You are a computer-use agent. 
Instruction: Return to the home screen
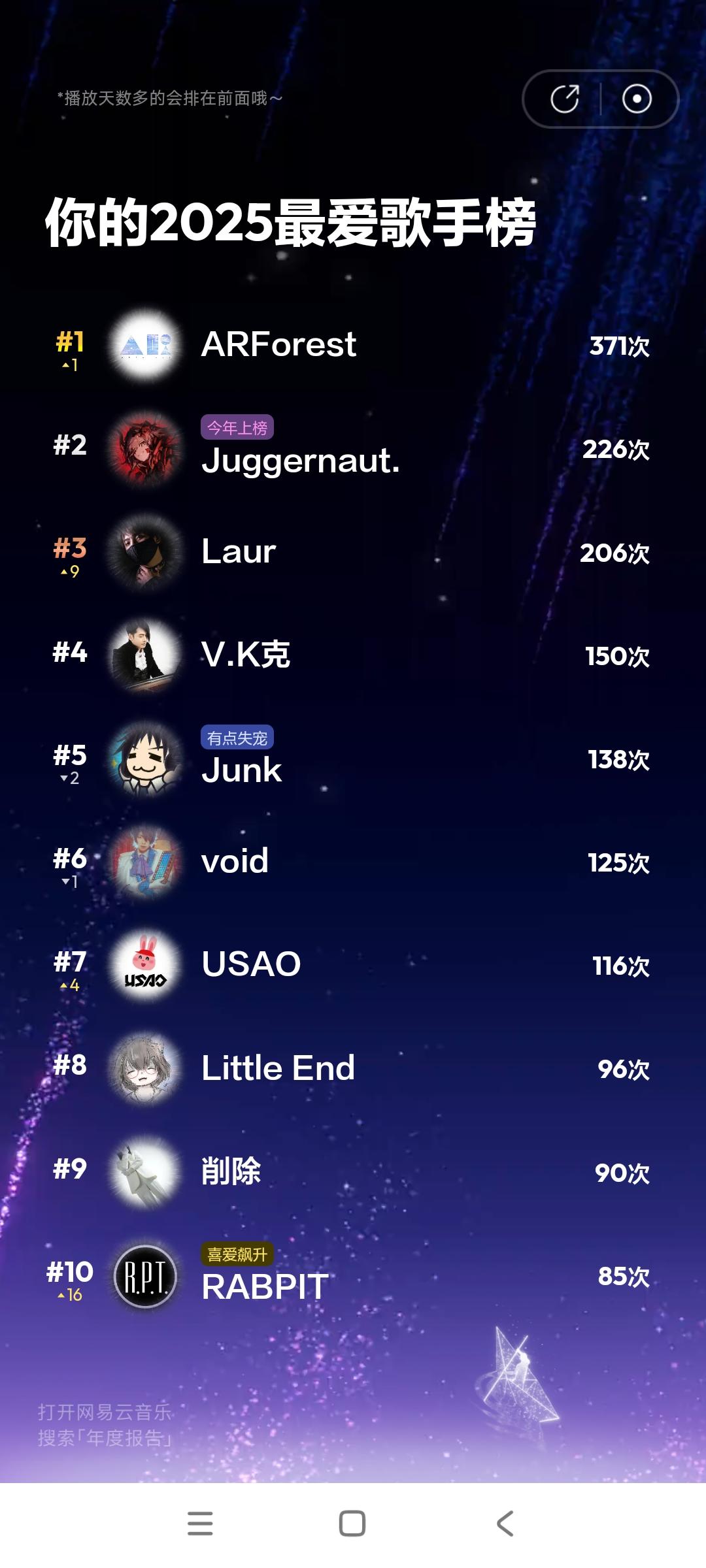(x=352, y=1524)
